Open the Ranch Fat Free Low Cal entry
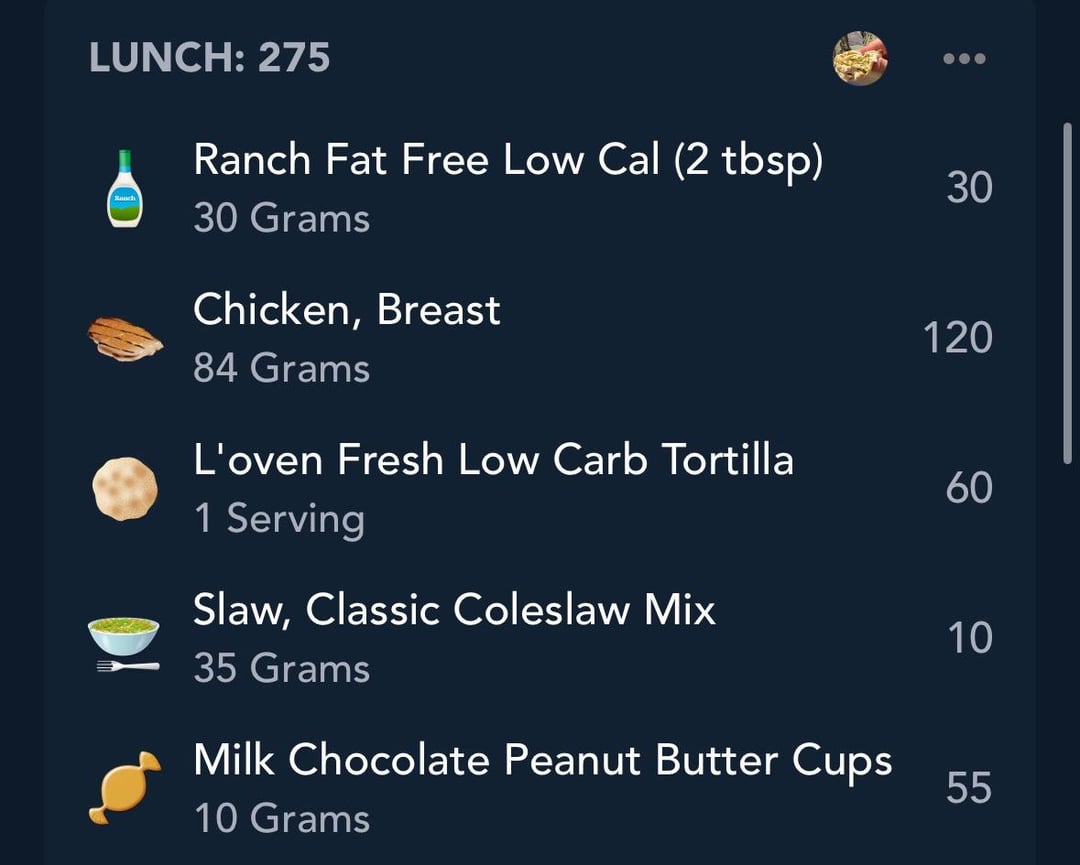1080x865 pixels. (507, 187)
